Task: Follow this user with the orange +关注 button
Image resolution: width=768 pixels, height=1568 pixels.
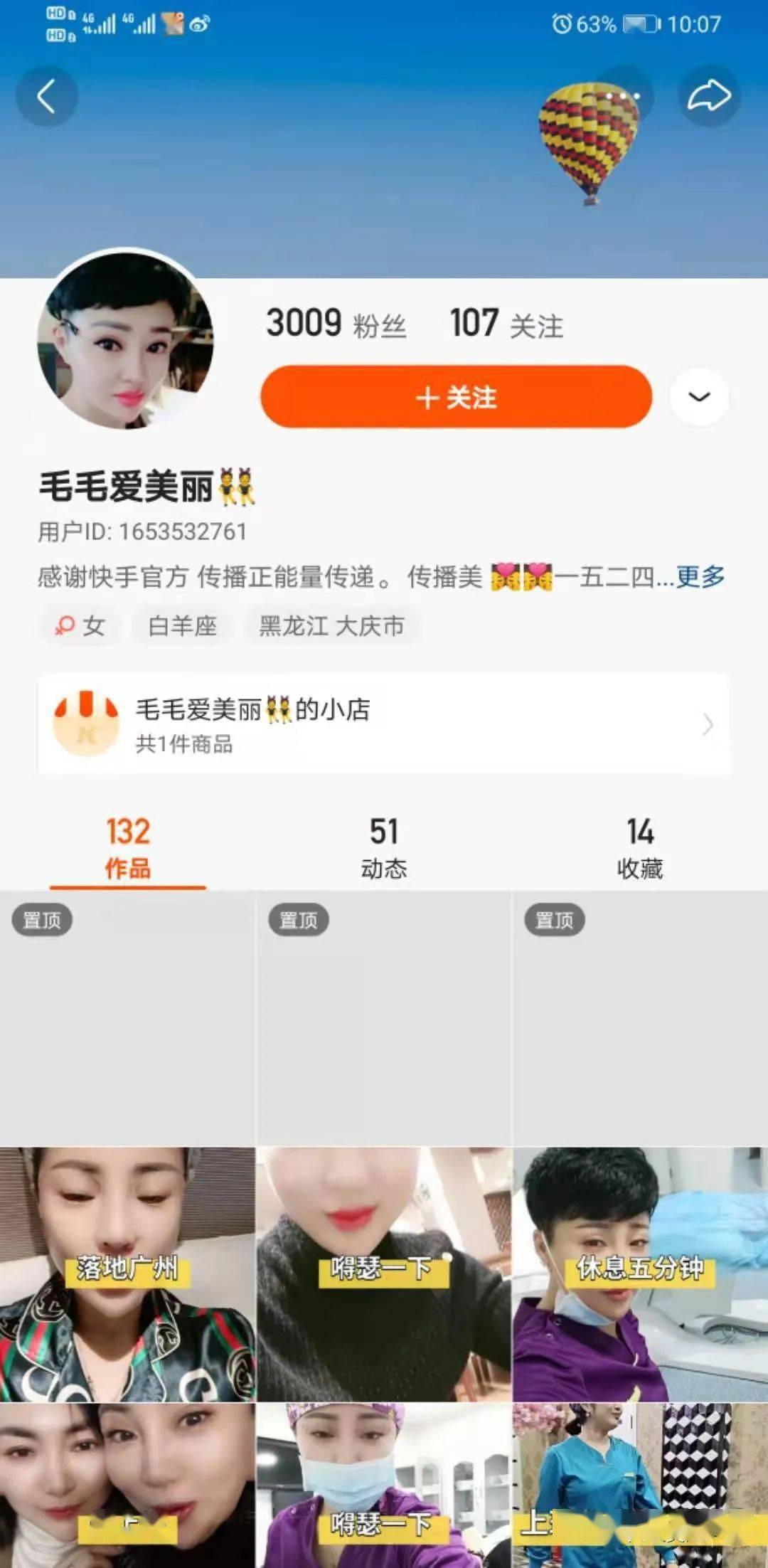Action: tap(456, 397)
